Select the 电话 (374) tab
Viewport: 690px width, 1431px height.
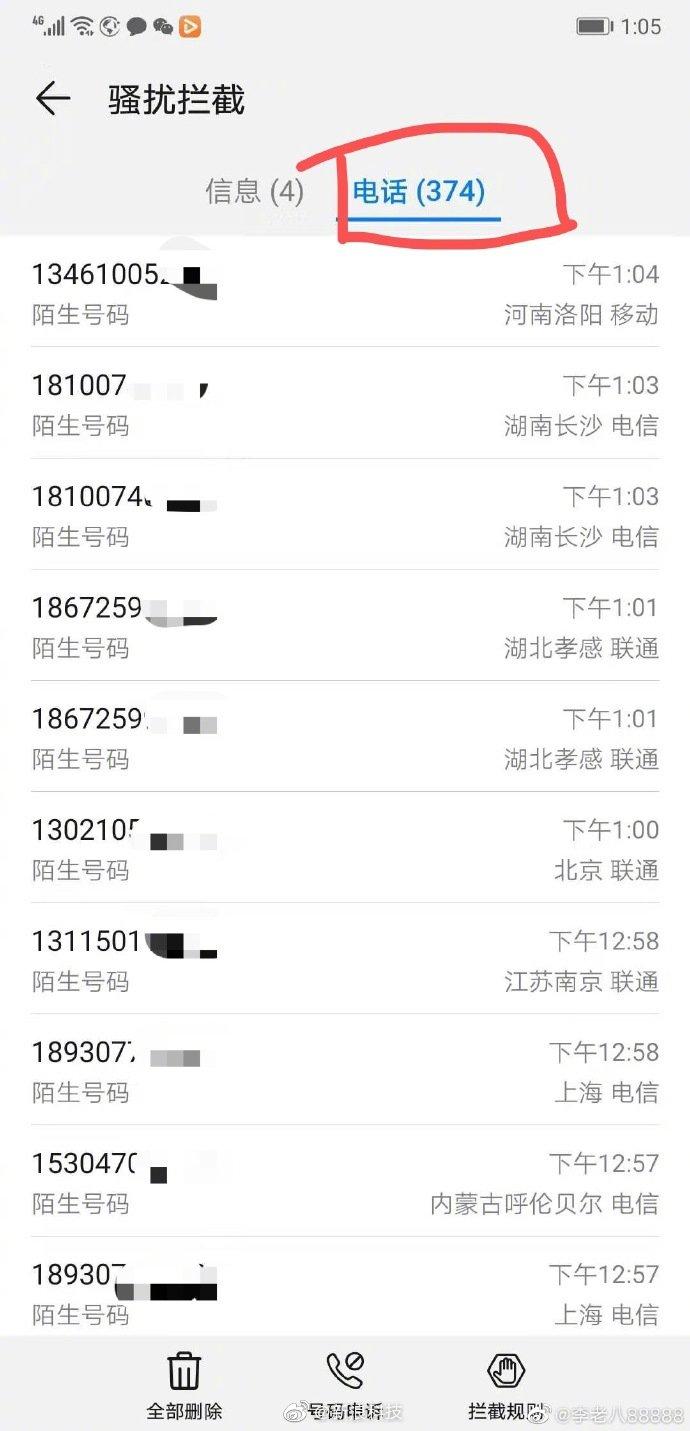(419, 191)
